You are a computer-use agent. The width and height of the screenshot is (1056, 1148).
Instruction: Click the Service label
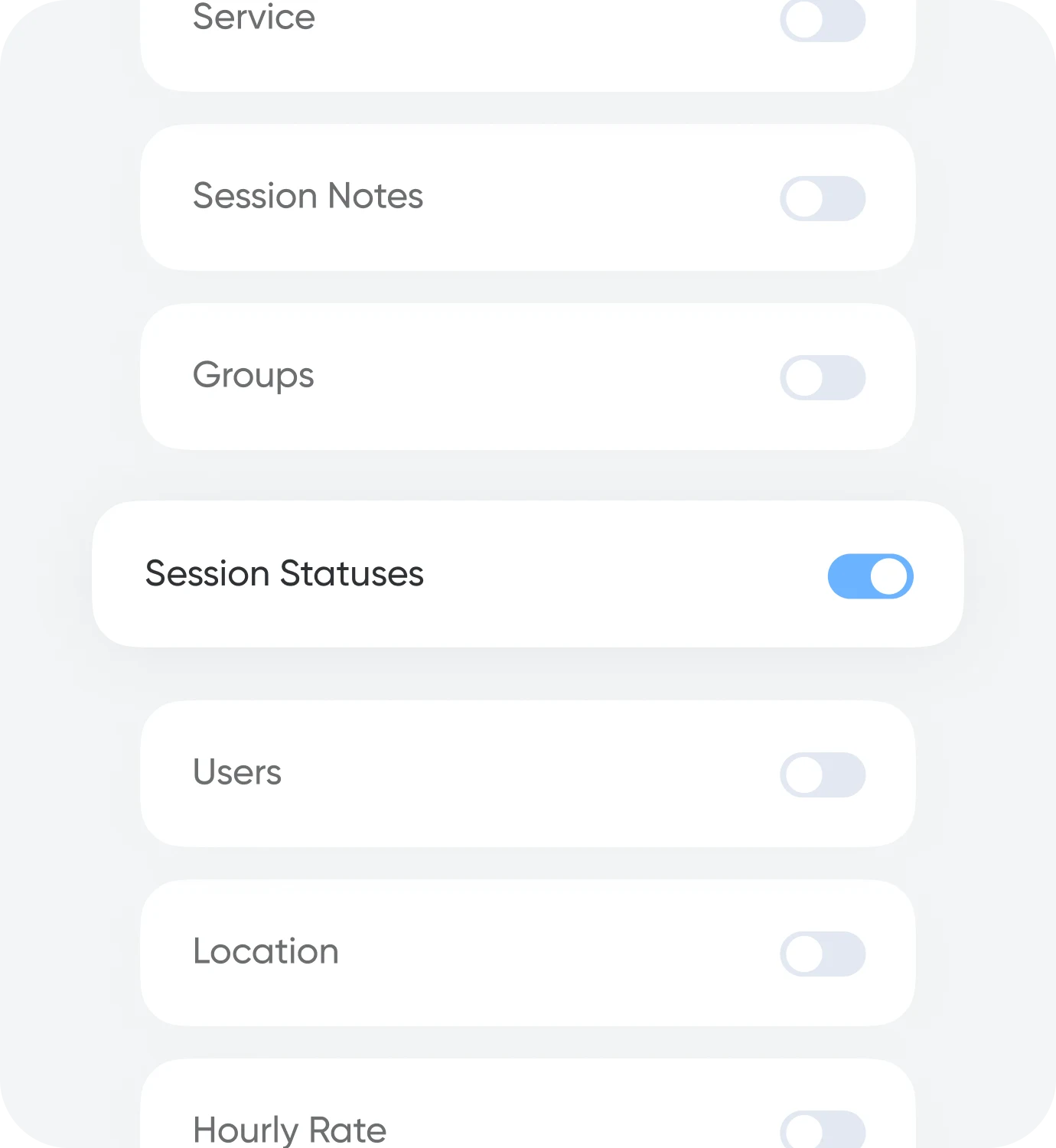coord(253,18)
